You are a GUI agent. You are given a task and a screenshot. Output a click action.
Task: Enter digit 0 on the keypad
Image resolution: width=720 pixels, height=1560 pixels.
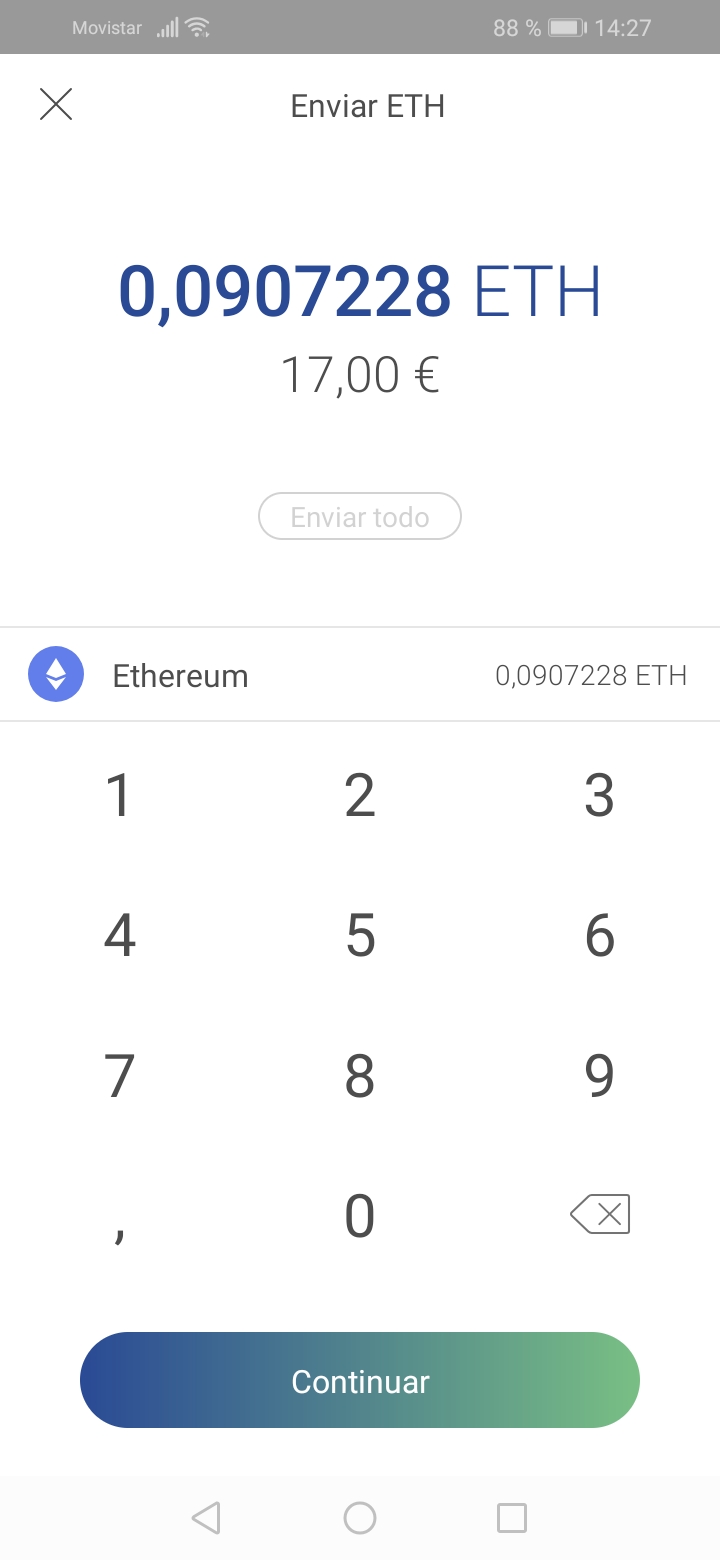pyautogui.click(x=360, y=1216)
